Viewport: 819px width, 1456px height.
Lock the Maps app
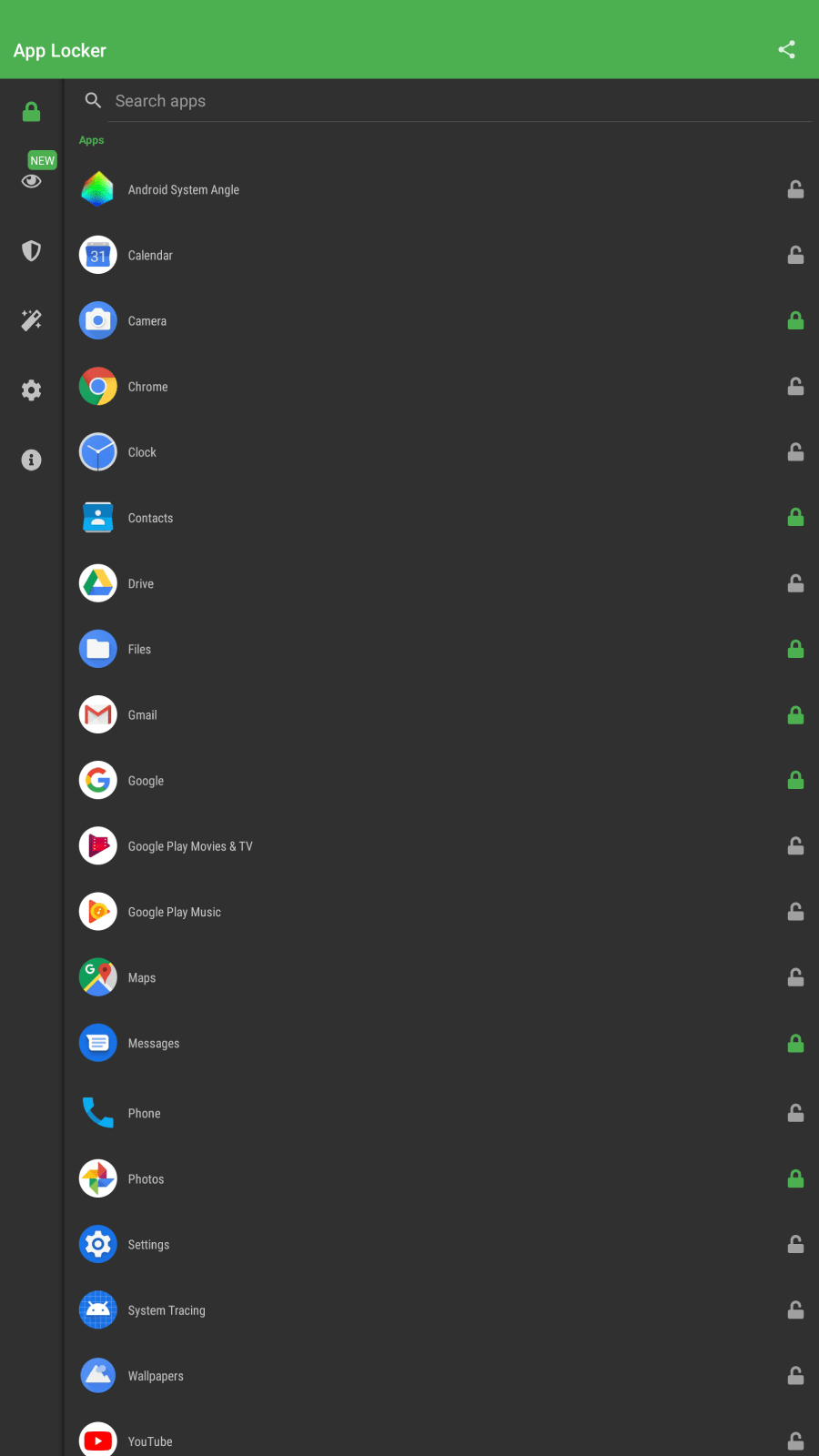click(795, 976)
